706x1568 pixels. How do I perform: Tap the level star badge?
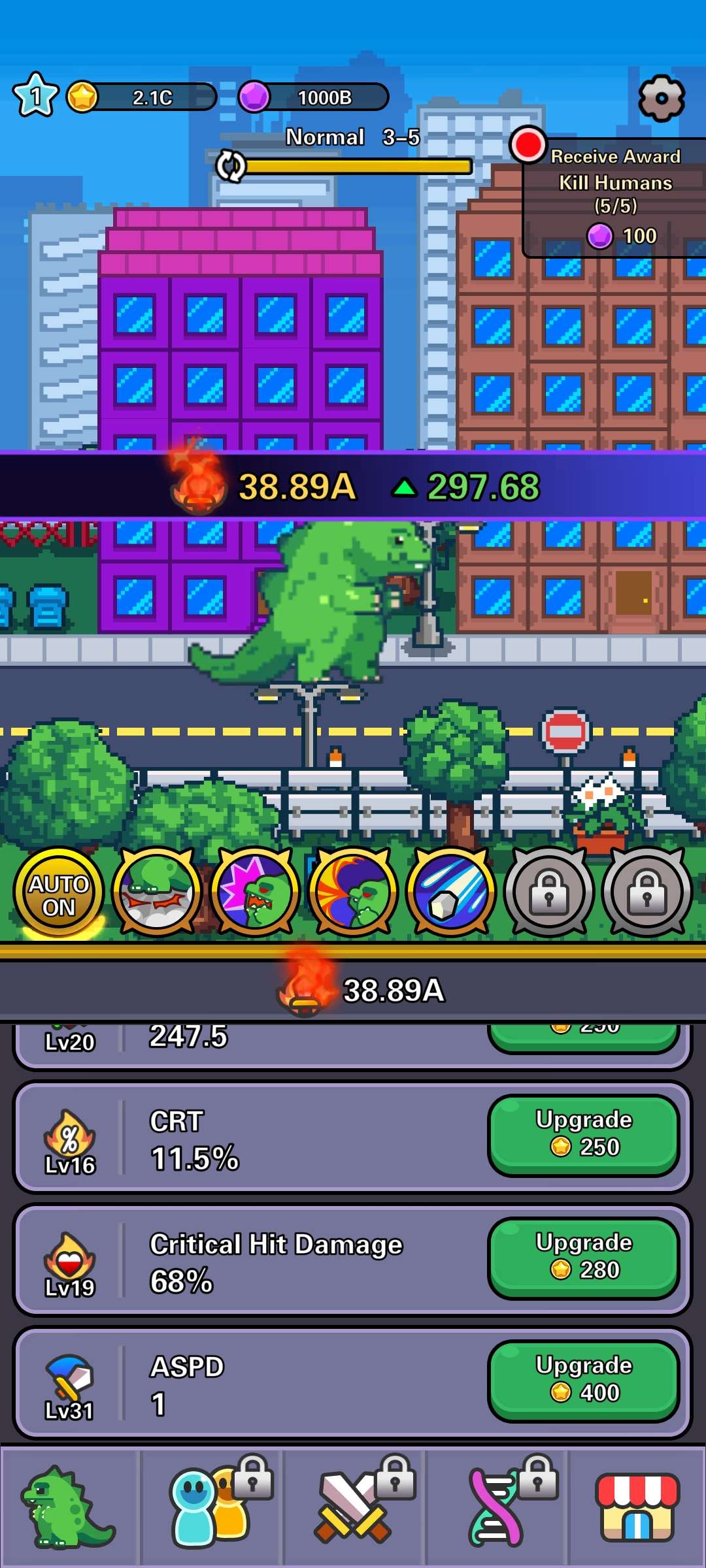(35, 96)
